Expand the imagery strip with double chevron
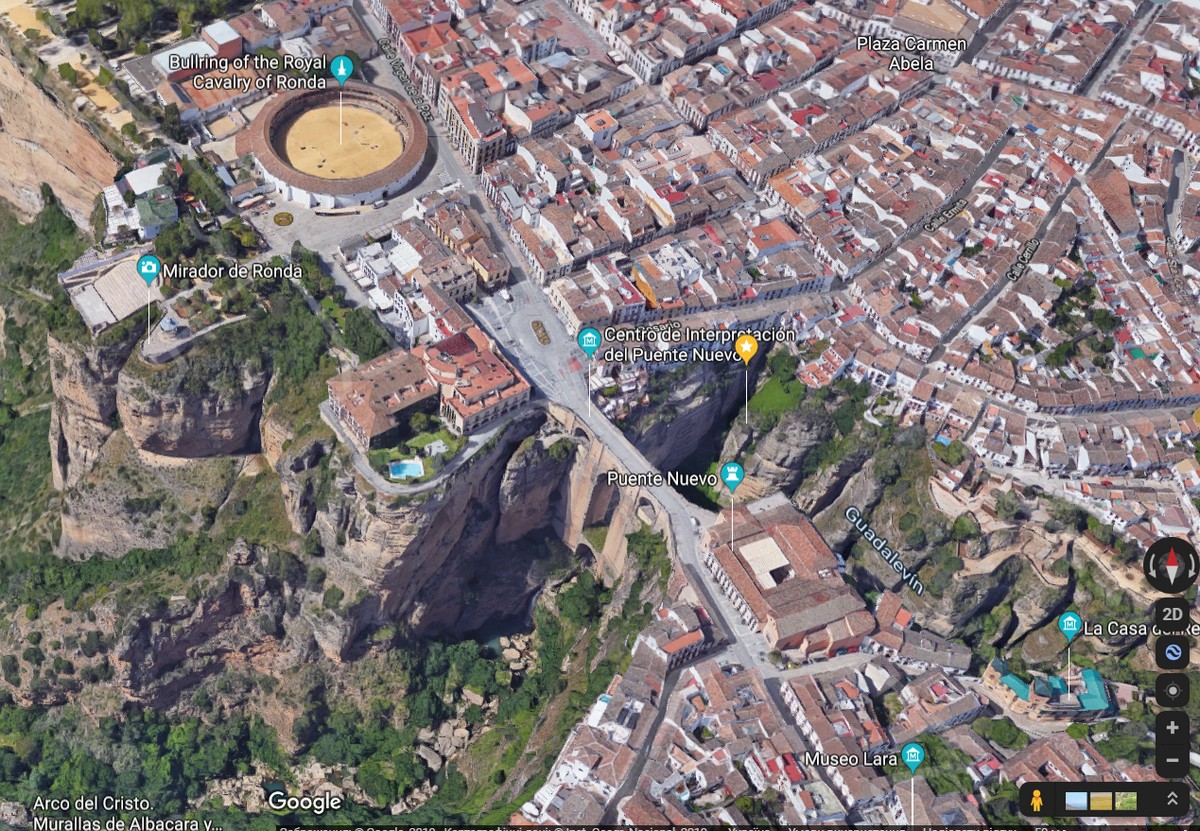The width and height of the screenshot is (1200, 831). click(x=1172, y=799)
